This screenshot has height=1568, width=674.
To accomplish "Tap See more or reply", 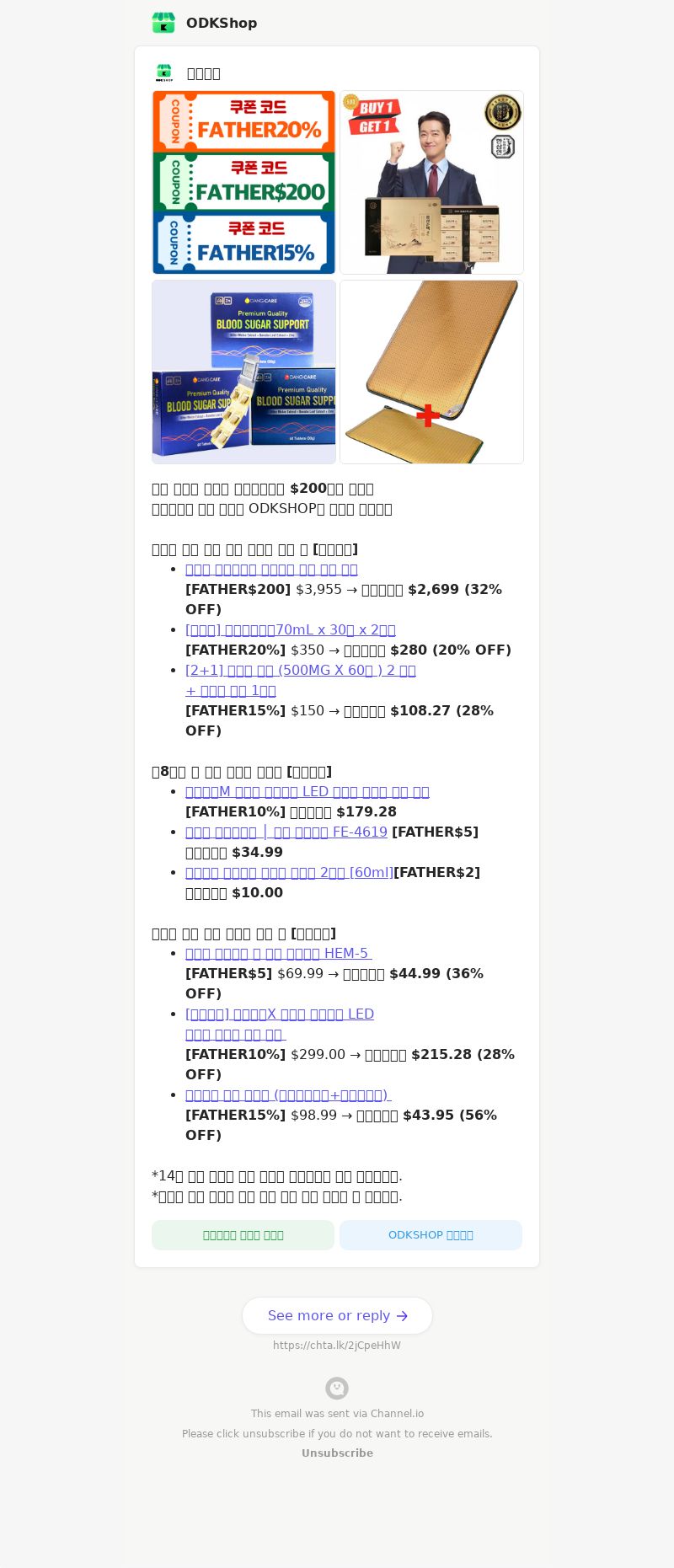I will click(x=337, y=1315).
